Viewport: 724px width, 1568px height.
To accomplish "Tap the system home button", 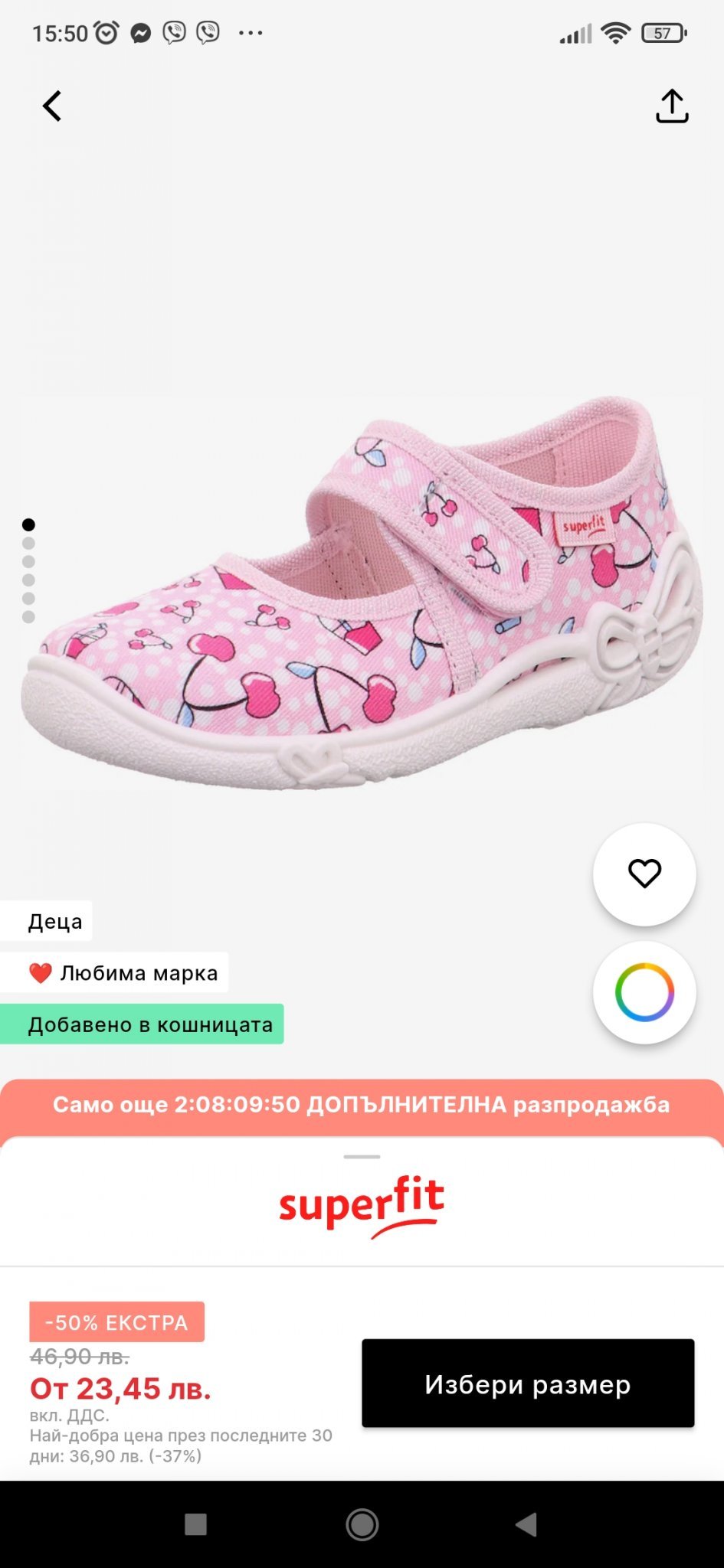I will click(362, 1524).
